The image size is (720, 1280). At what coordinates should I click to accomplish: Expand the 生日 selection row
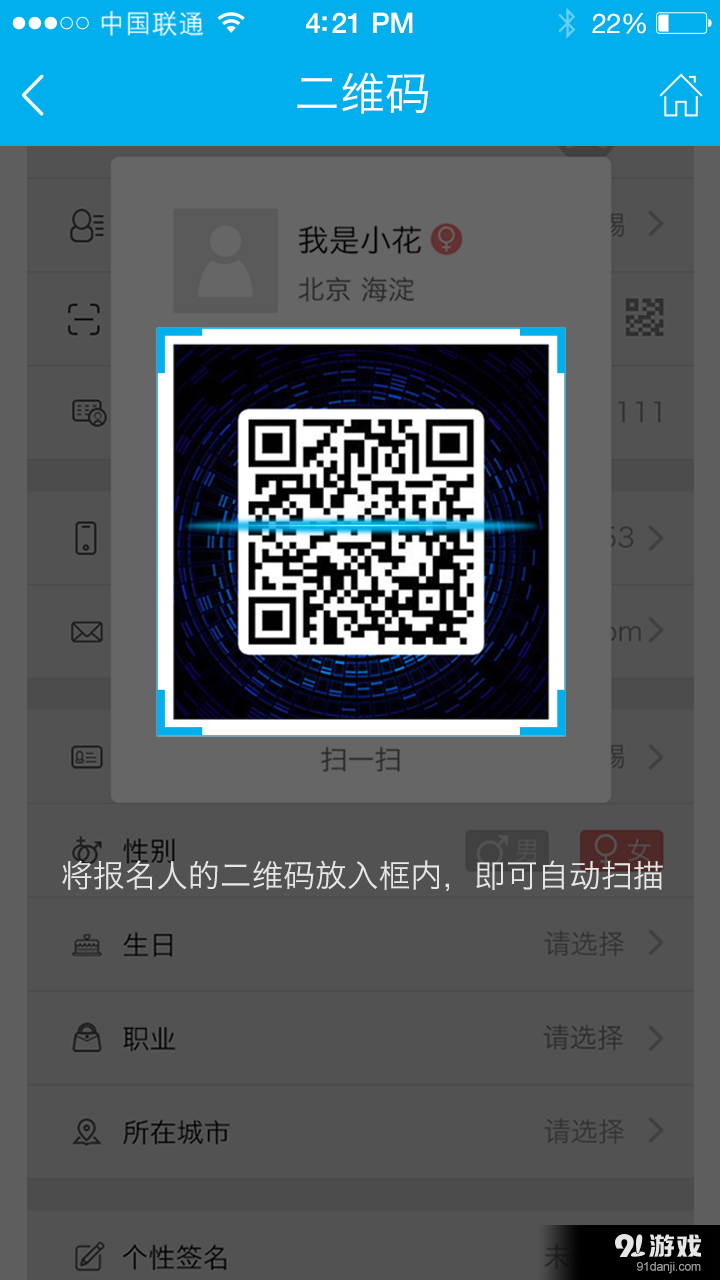655,943
